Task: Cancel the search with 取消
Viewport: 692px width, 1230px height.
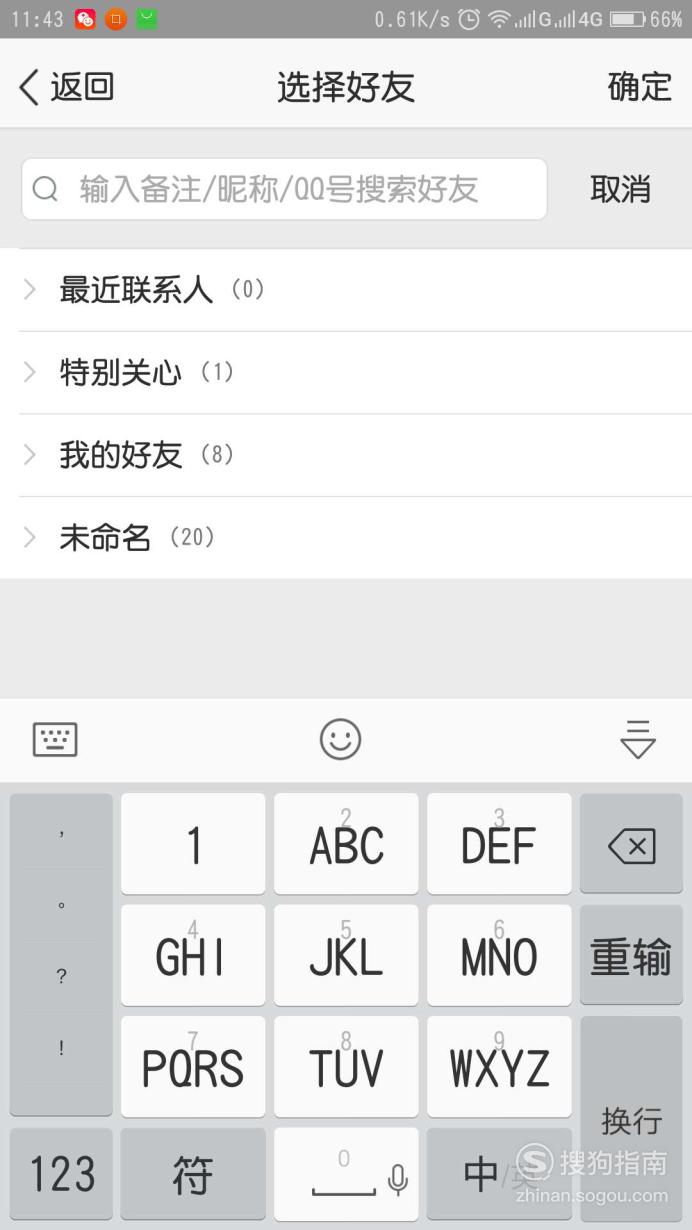Action: coord(620,189)
